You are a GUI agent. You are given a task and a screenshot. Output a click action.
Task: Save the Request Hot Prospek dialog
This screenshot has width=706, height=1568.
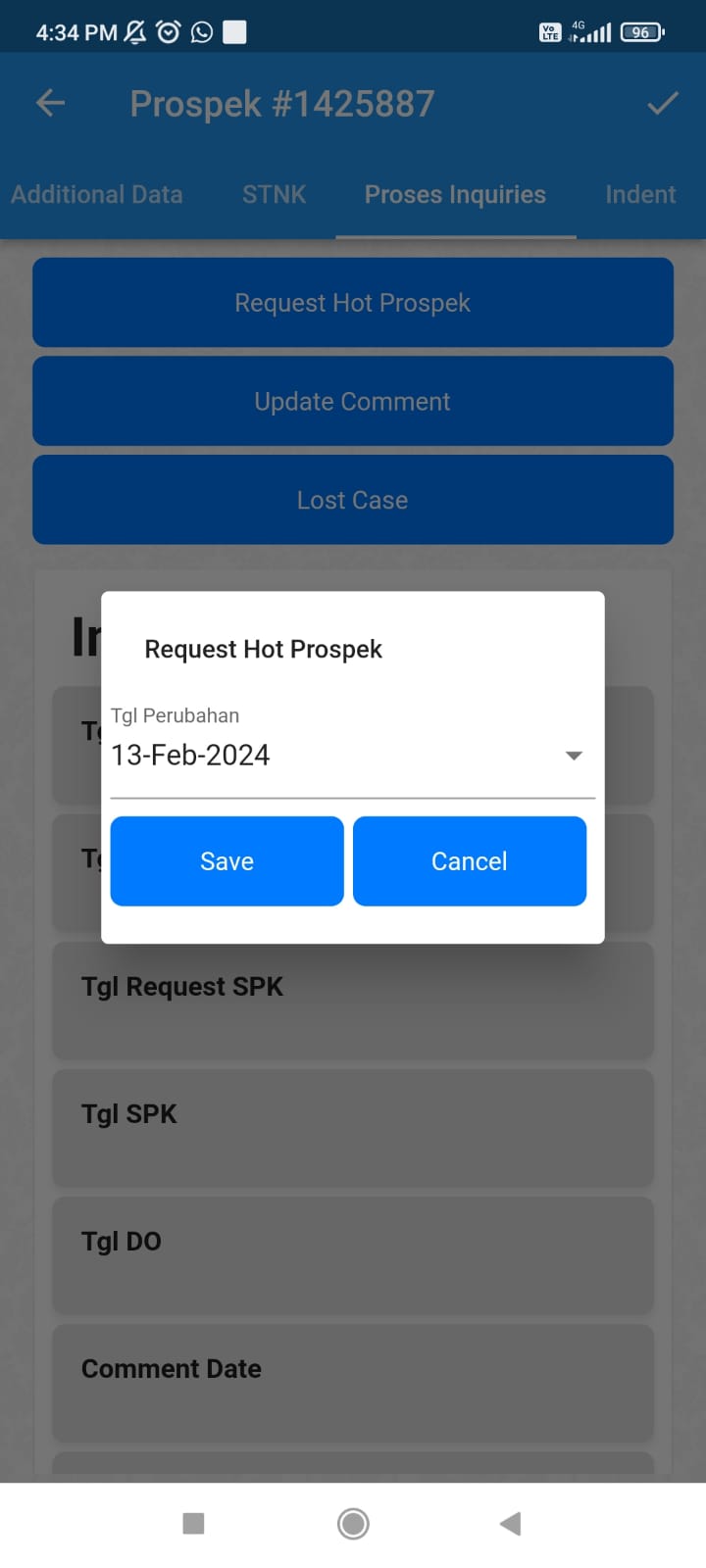[x=227, y=860]
